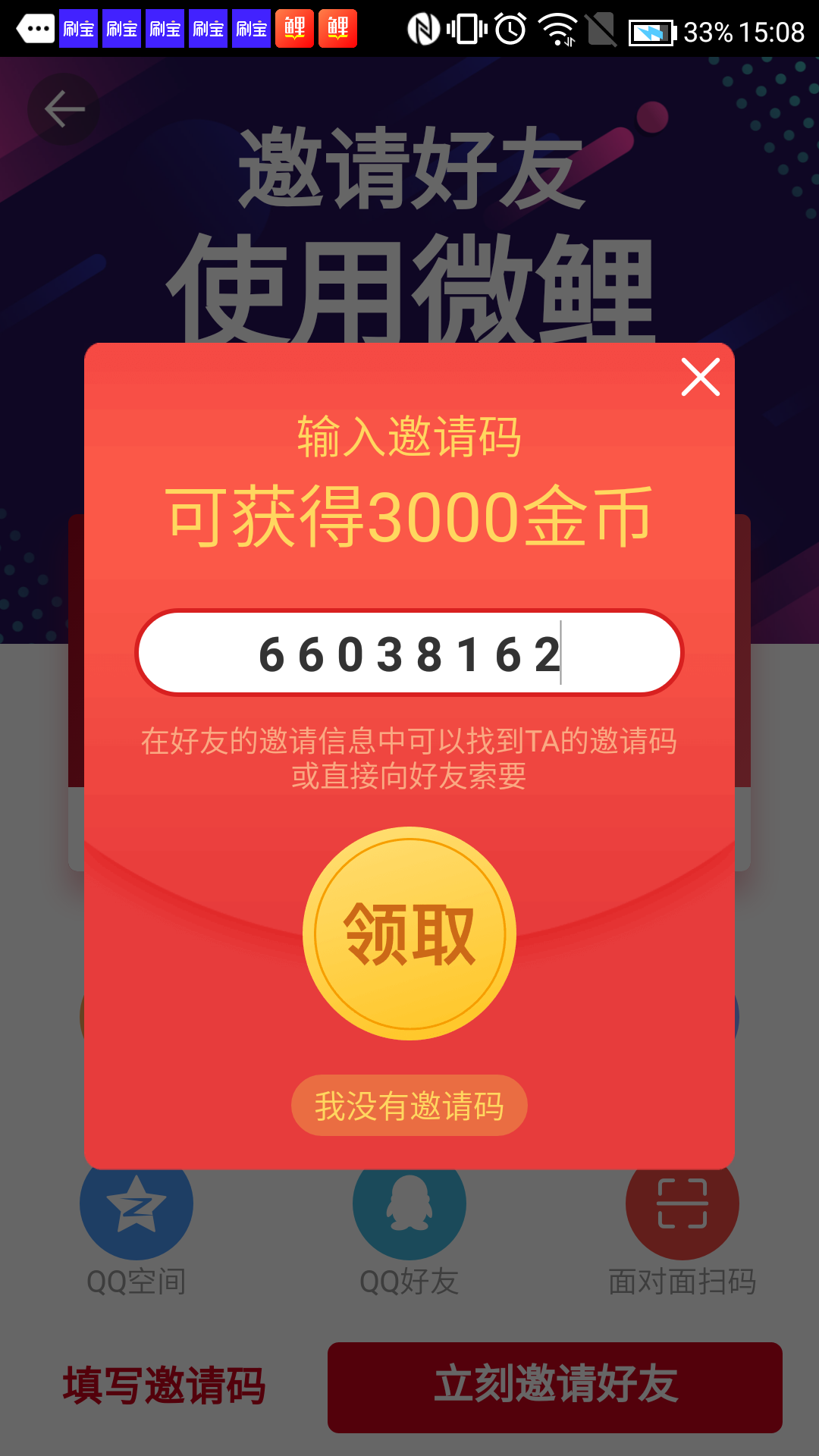Tap 填写邀请码 at the bottom
The height and width of the screenshot is (1456, 819).
[x=164, y=1386]
